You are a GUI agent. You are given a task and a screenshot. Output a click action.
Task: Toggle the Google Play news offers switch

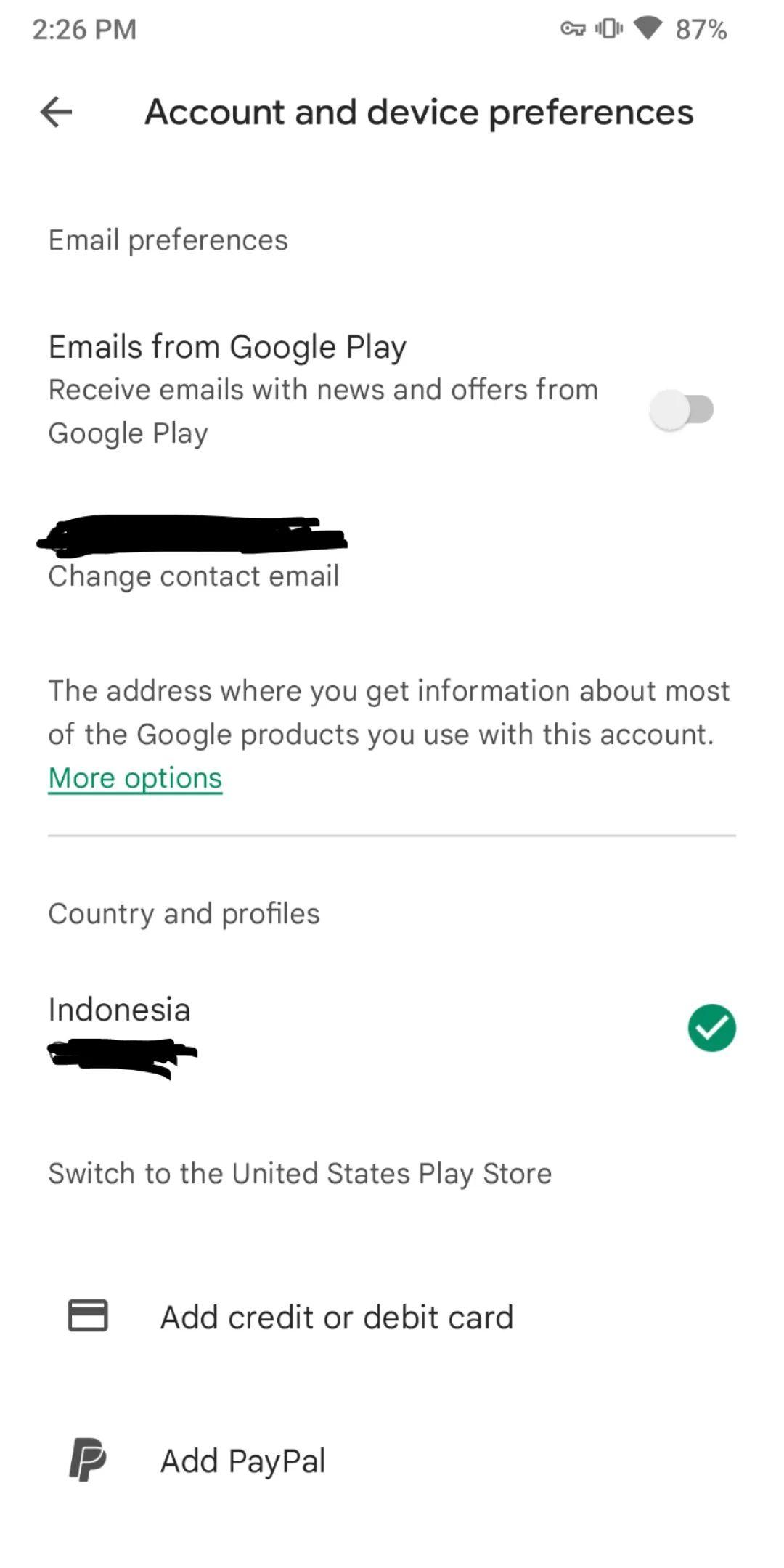(680, 409)
